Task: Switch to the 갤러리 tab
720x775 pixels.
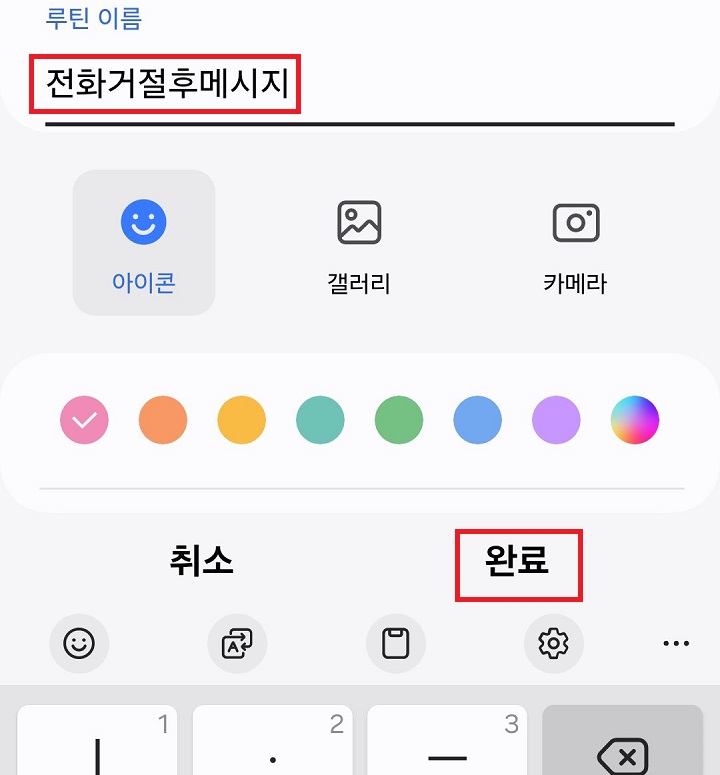Action: pyautogui.click(x=358, y=242)
